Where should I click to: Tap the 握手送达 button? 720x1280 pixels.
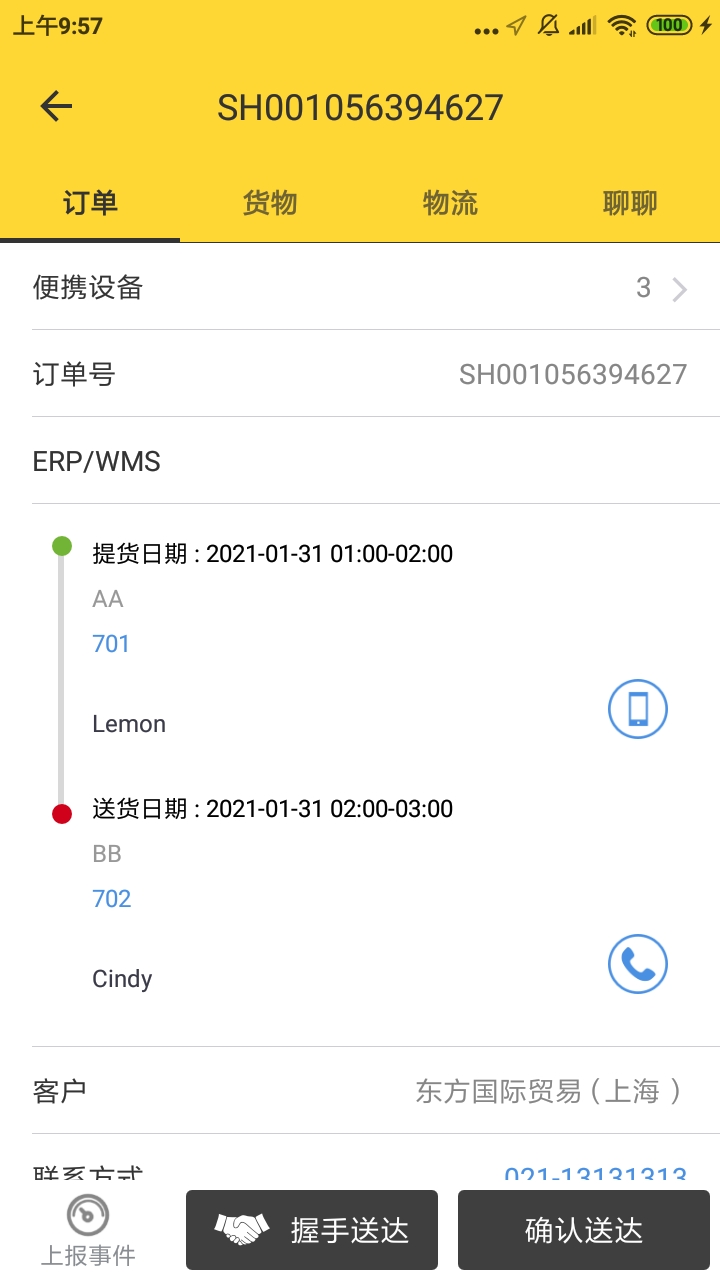[x=312, y=1230]
